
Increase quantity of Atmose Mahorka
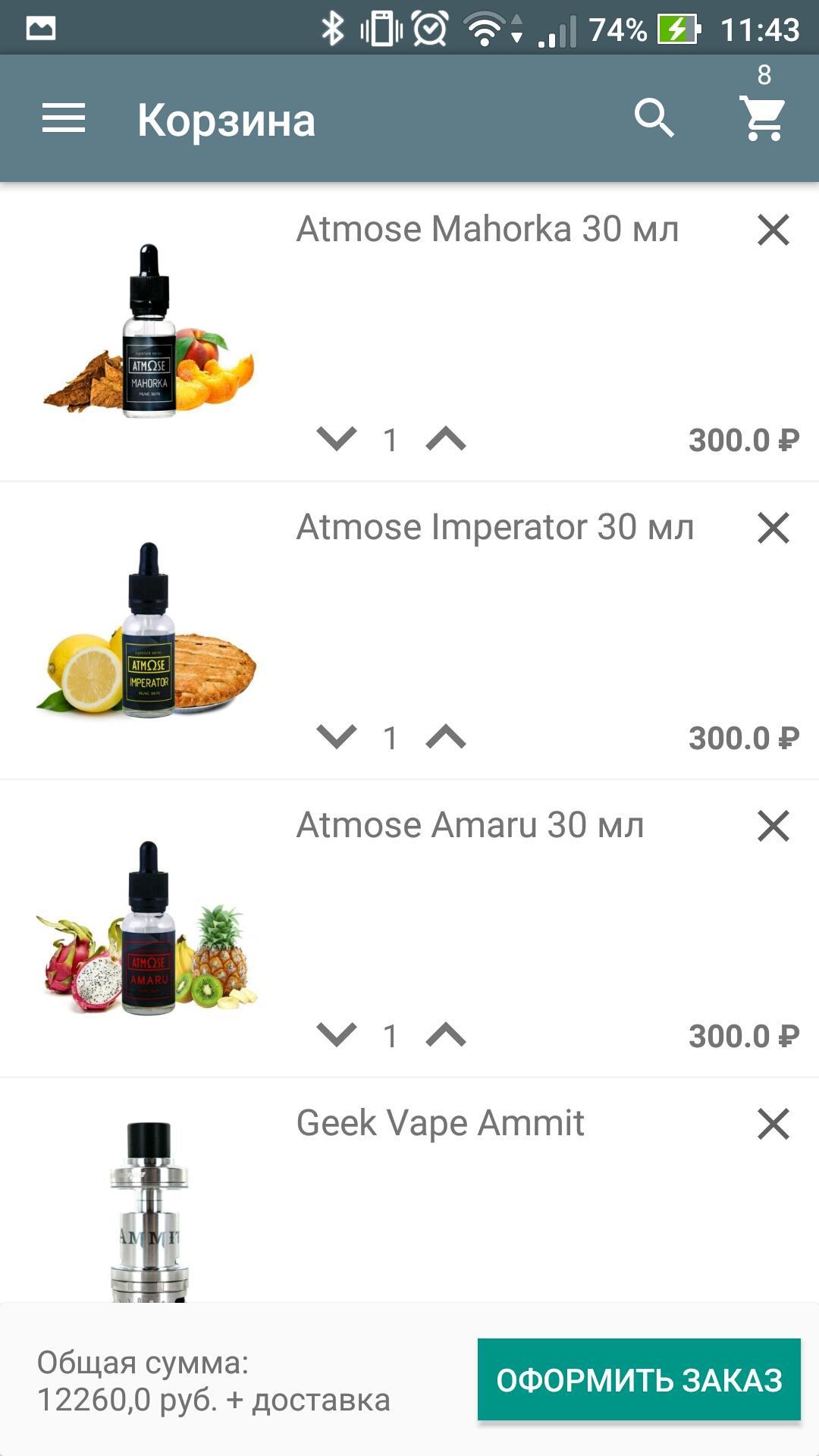446,438
